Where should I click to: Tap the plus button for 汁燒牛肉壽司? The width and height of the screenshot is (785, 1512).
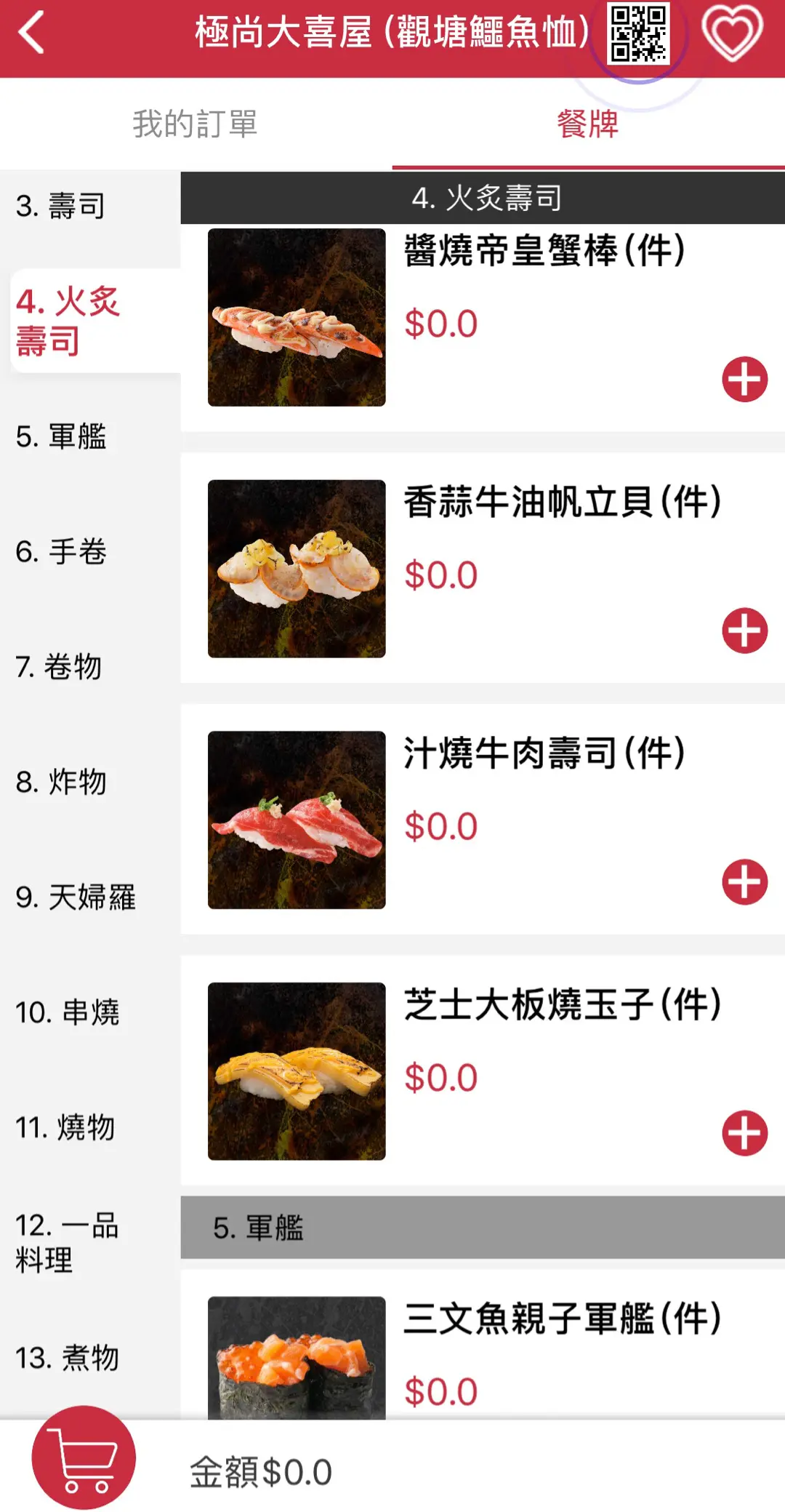pos(744,882)
